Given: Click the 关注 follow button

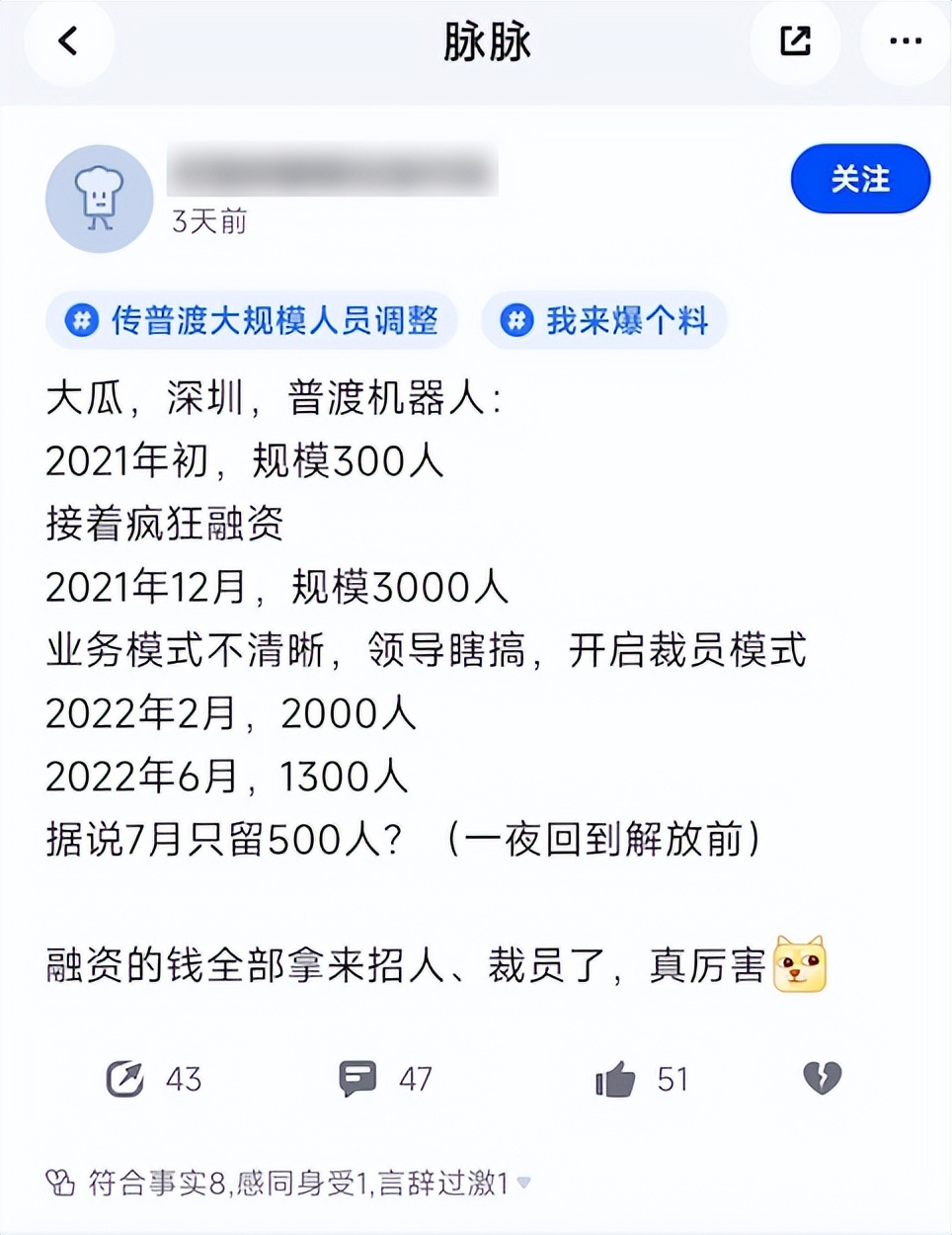Looking at the screenshot, I should (859, 178).
